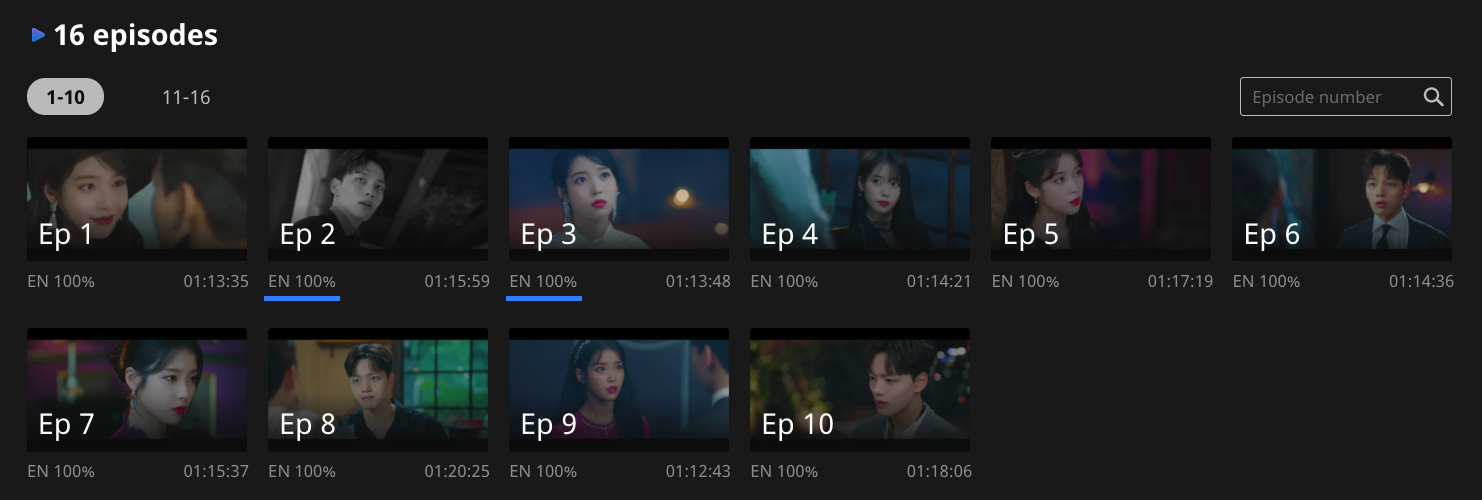Open the Ep 5 thumbnail
Image resolution: width=1482 pixels, height=500 pixels.
[1101, 198]
